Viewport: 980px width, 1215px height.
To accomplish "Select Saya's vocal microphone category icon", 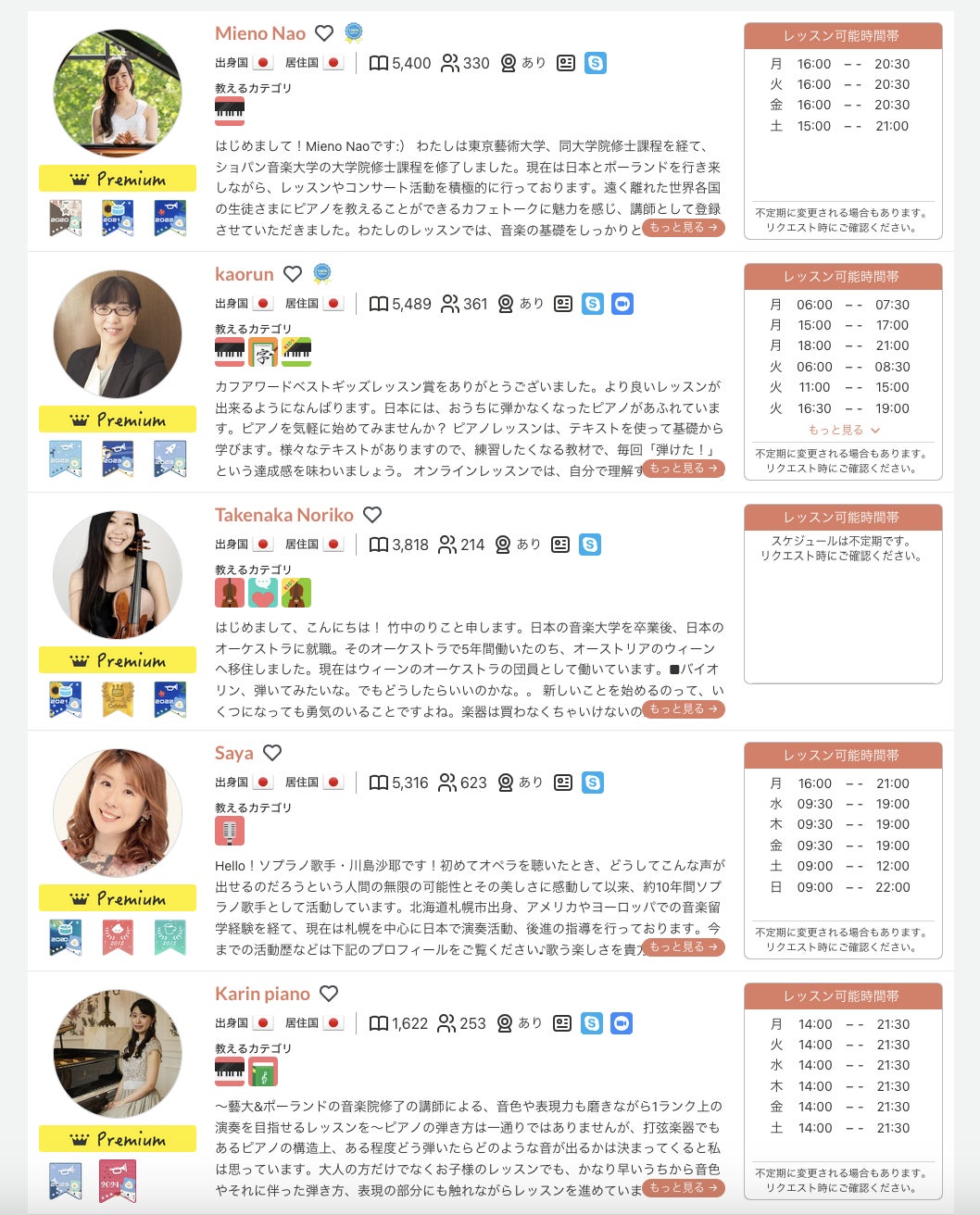I will coord(230,831).
